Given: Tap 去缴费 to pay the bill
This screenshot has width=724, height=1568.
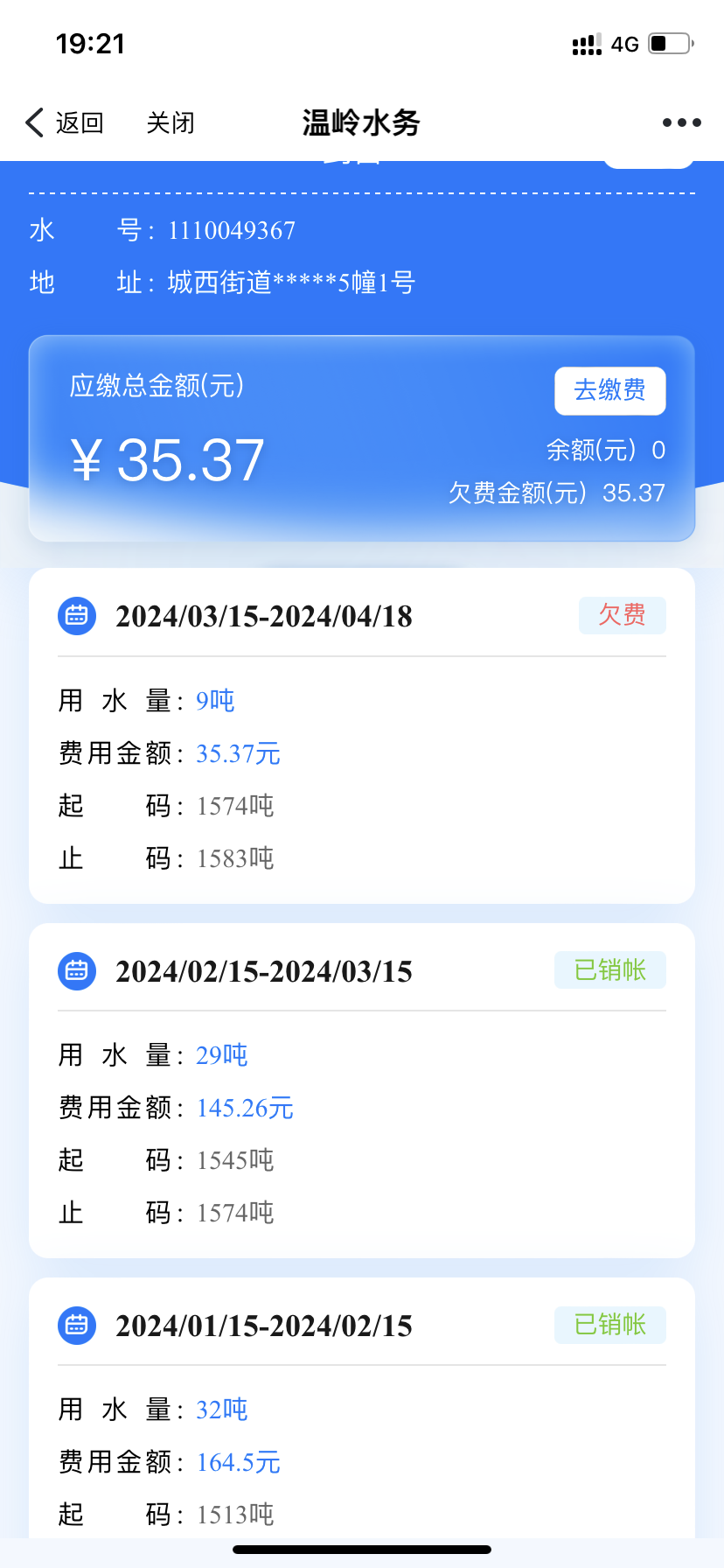Looking at the screenshot, I should (609, 390).
